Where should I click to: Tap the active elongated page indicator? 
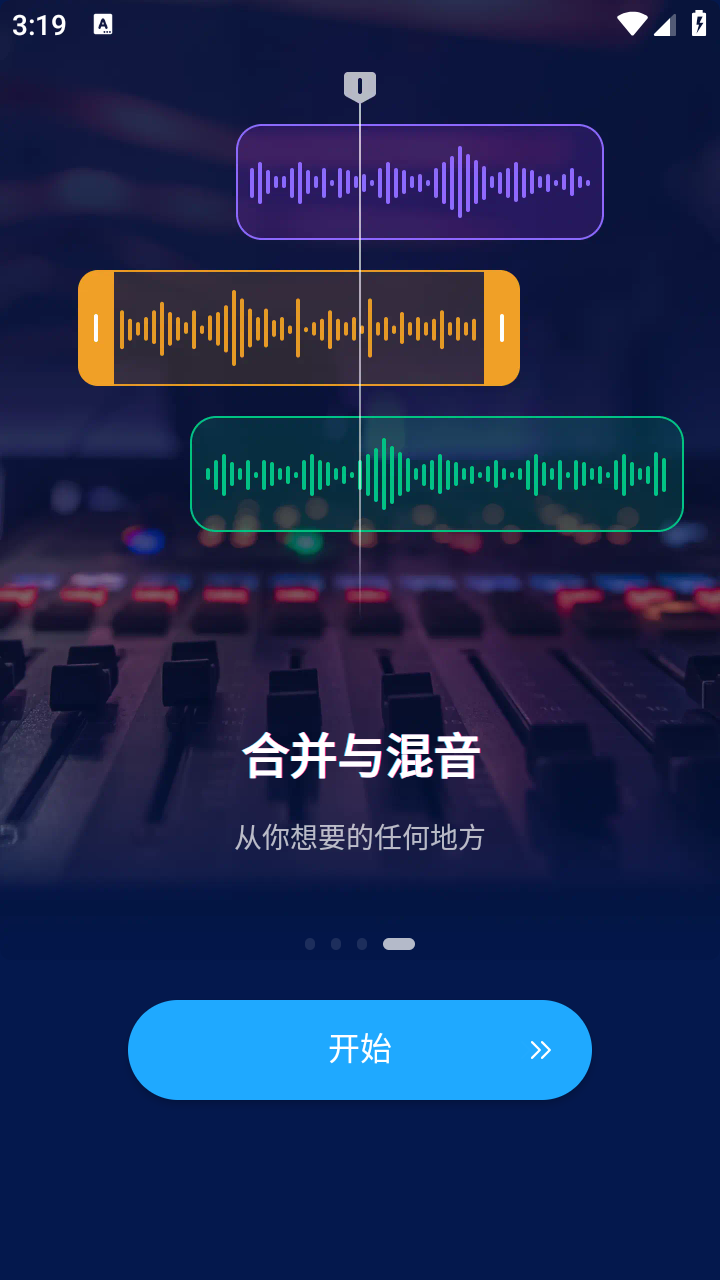(x=399, y=943)
